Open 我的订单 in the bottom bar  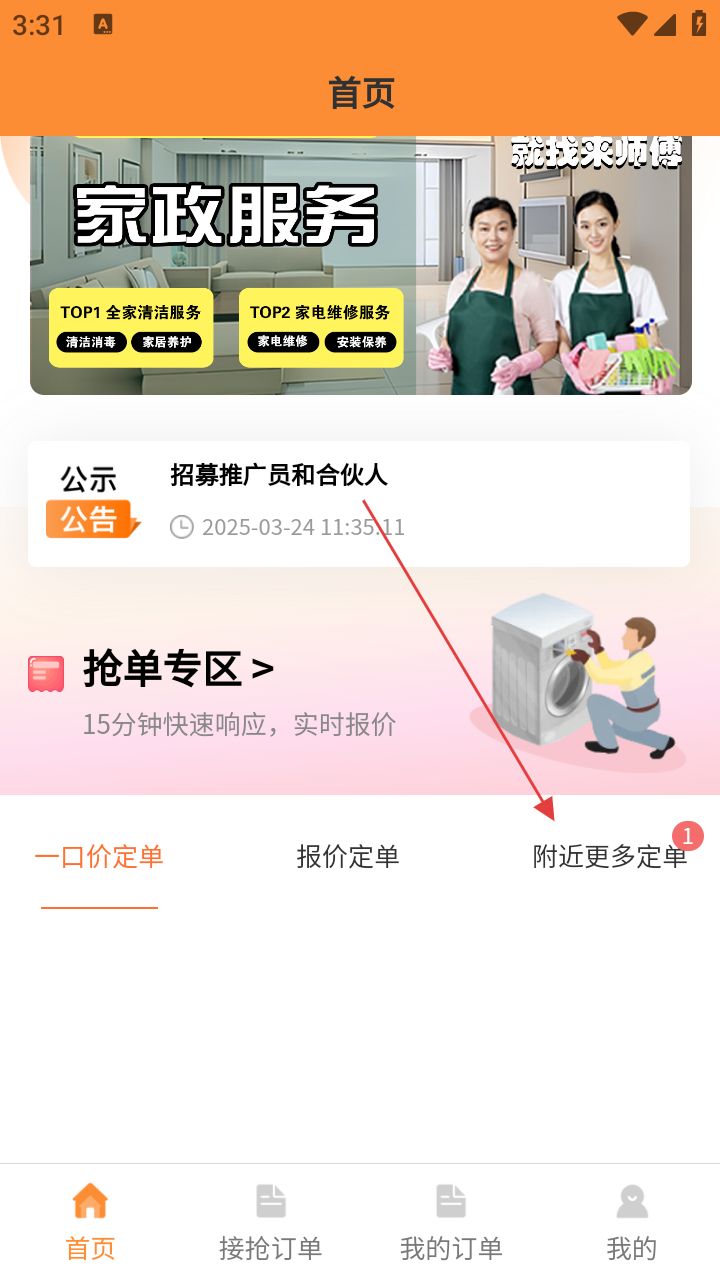pyautogui.click(x=451, y=1222)
